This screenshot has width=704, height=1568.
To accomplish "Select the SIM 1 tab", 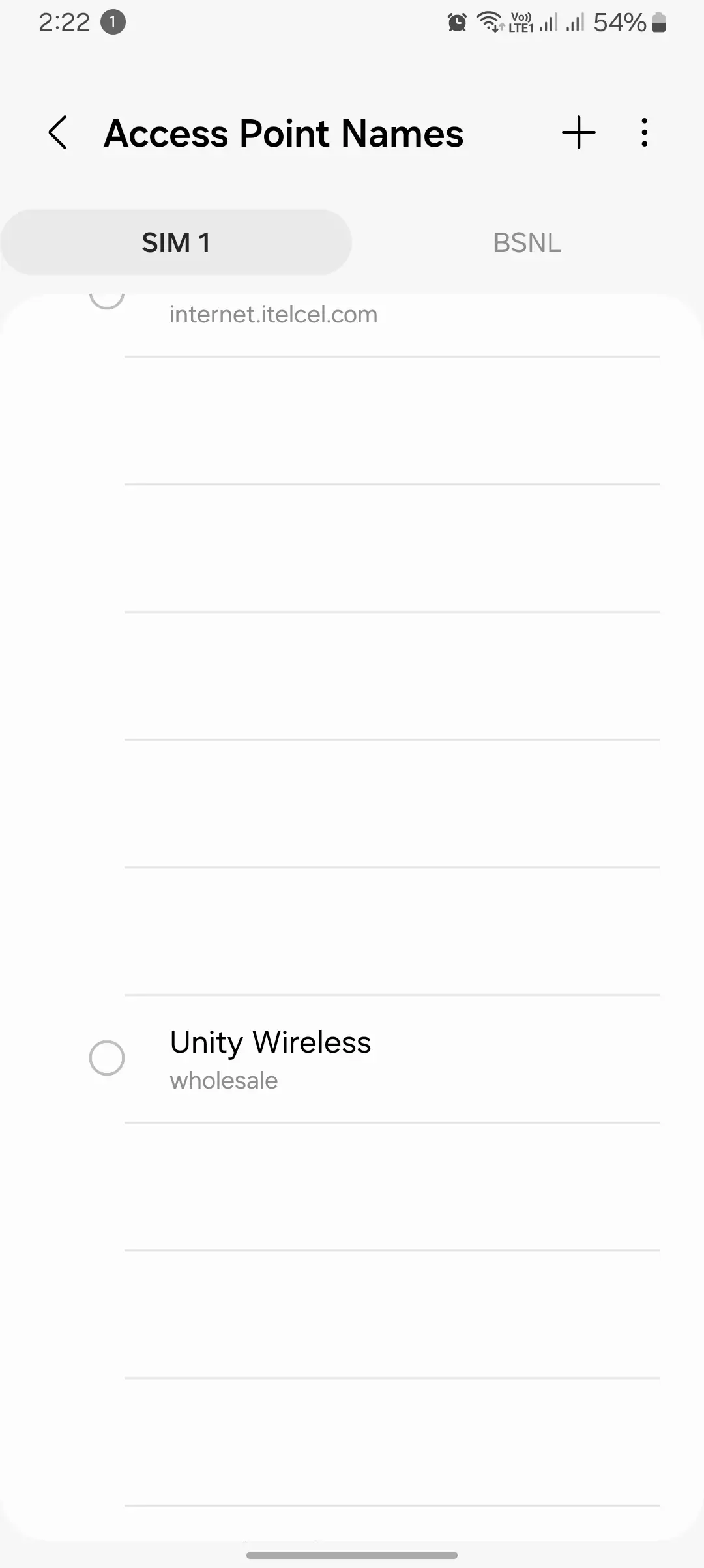I will 176,242.
